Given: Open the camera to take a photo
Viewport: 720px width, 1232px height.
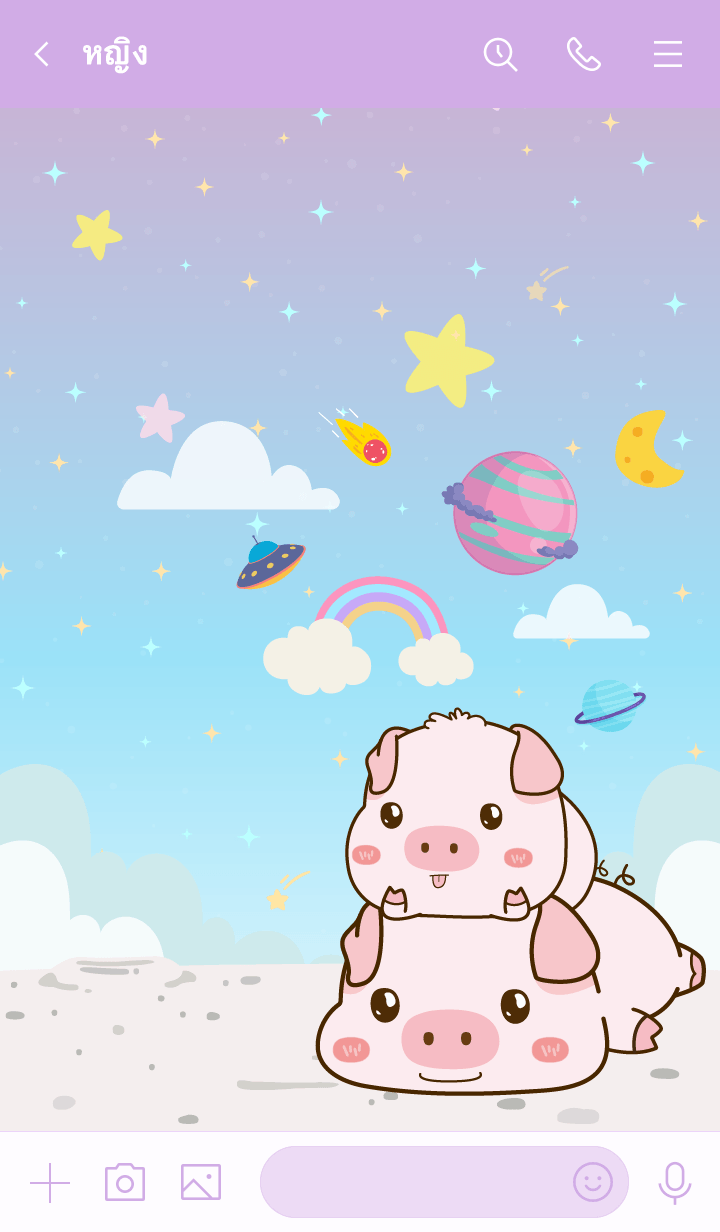Looking at the screenshot, I should pos(125,1182).
